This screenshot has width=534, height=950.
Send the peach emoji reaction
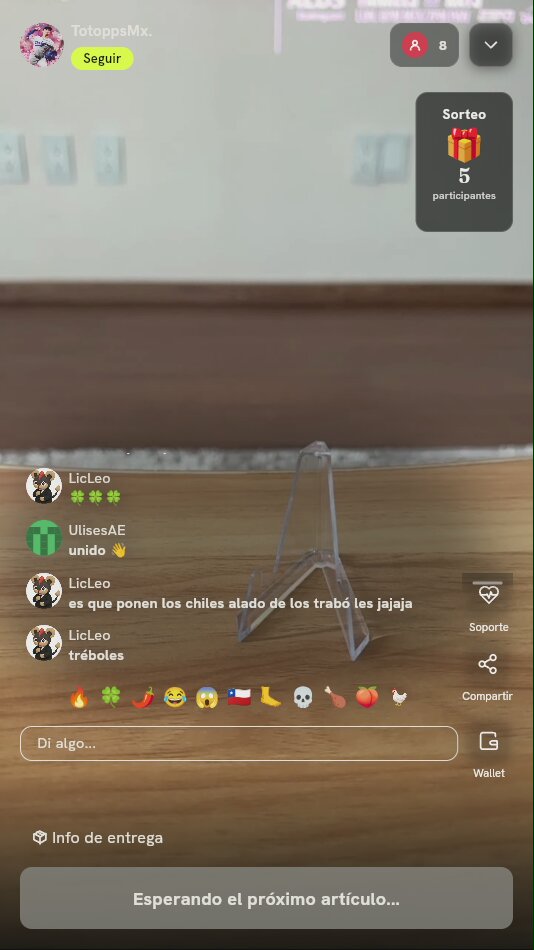(367, 697)
